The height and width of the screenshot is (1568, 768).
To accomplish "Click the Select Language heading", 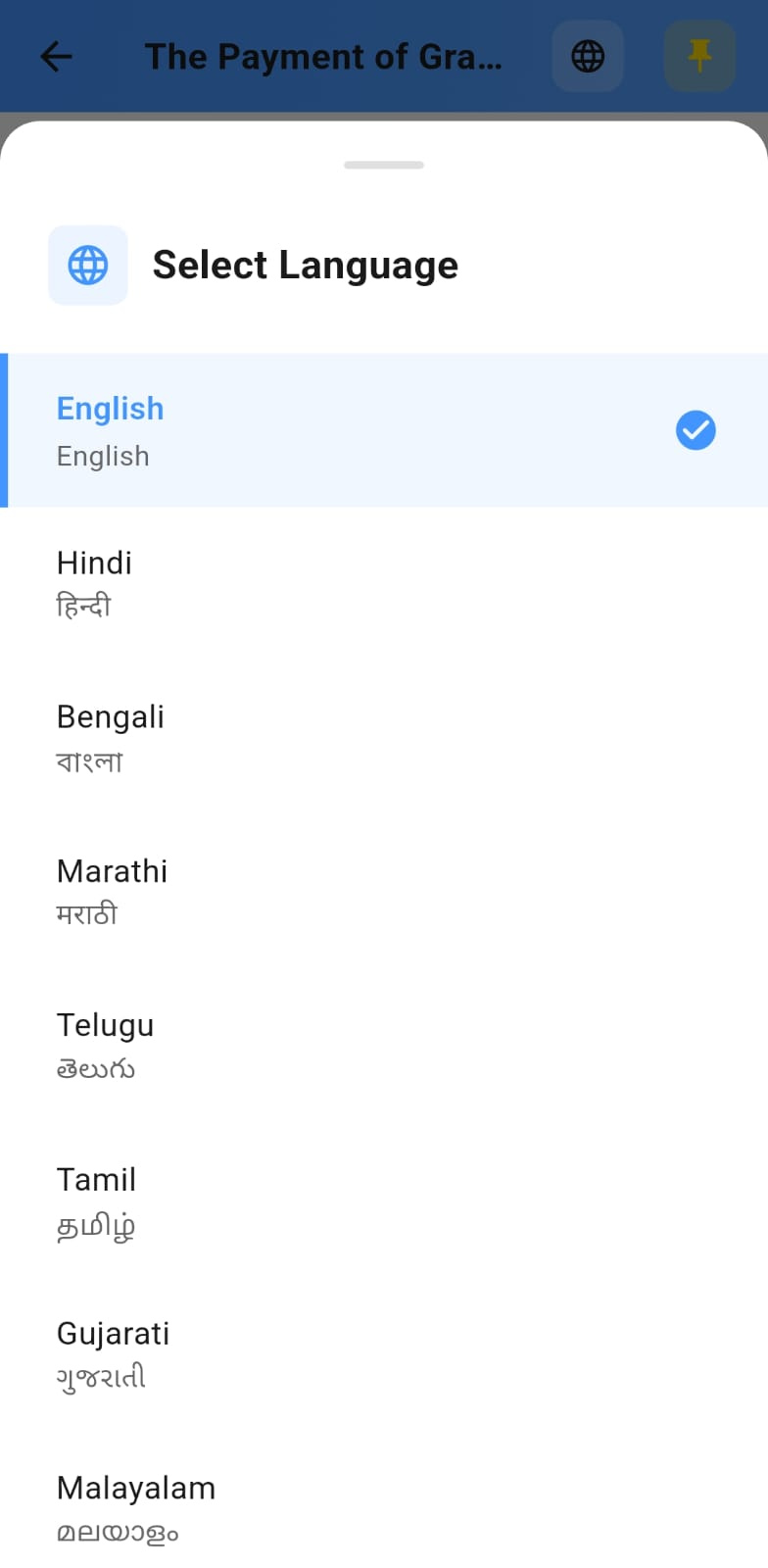I will [305, 265].
